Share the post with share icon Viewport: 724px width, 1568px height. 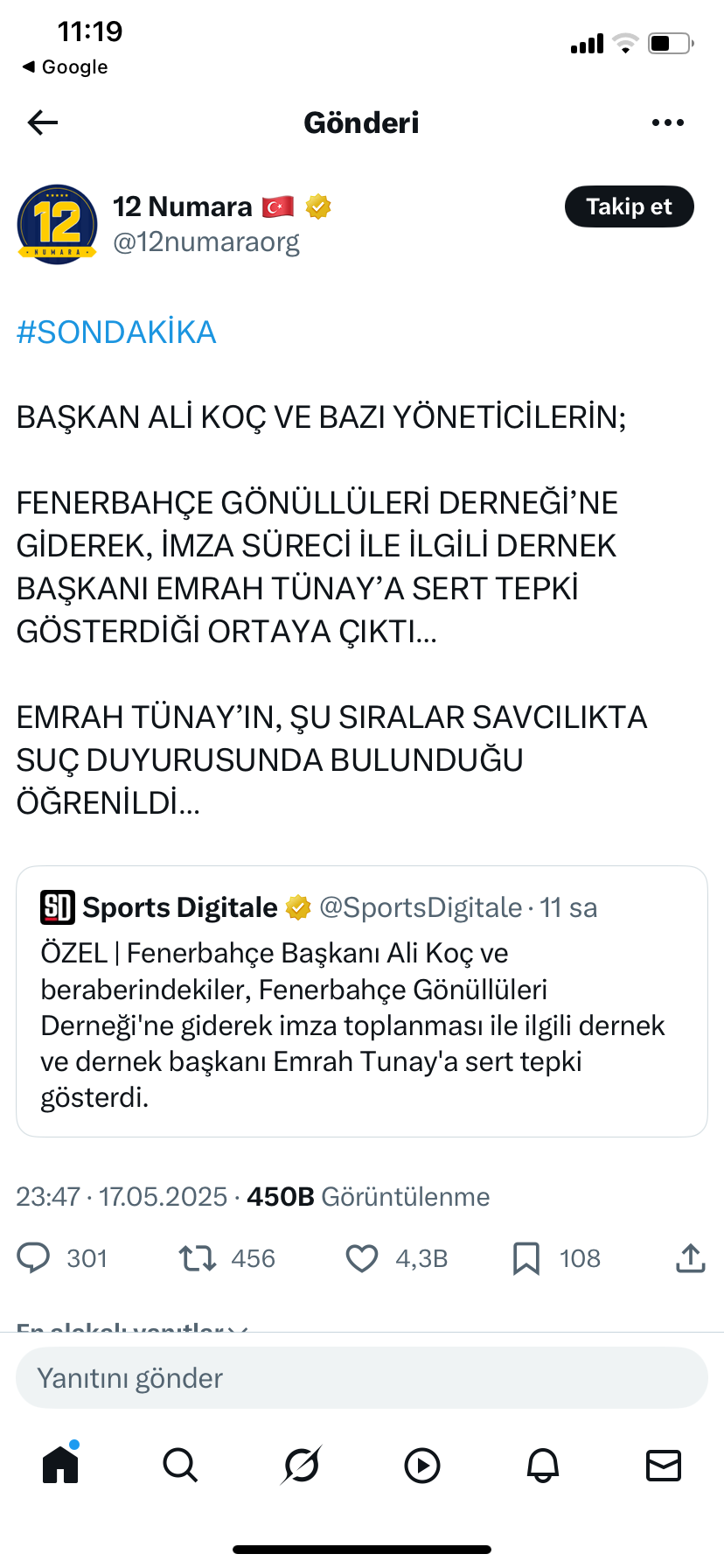[690, 1258]
